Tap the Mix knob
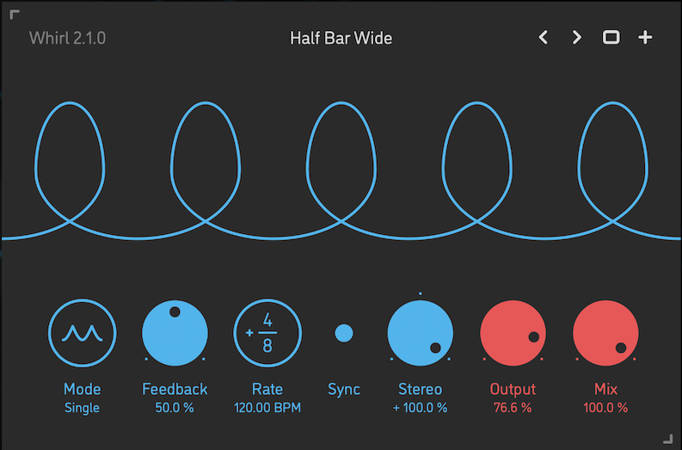Viewport: 682px width, 450px height. pyautogui.click(x=605, y=334)
